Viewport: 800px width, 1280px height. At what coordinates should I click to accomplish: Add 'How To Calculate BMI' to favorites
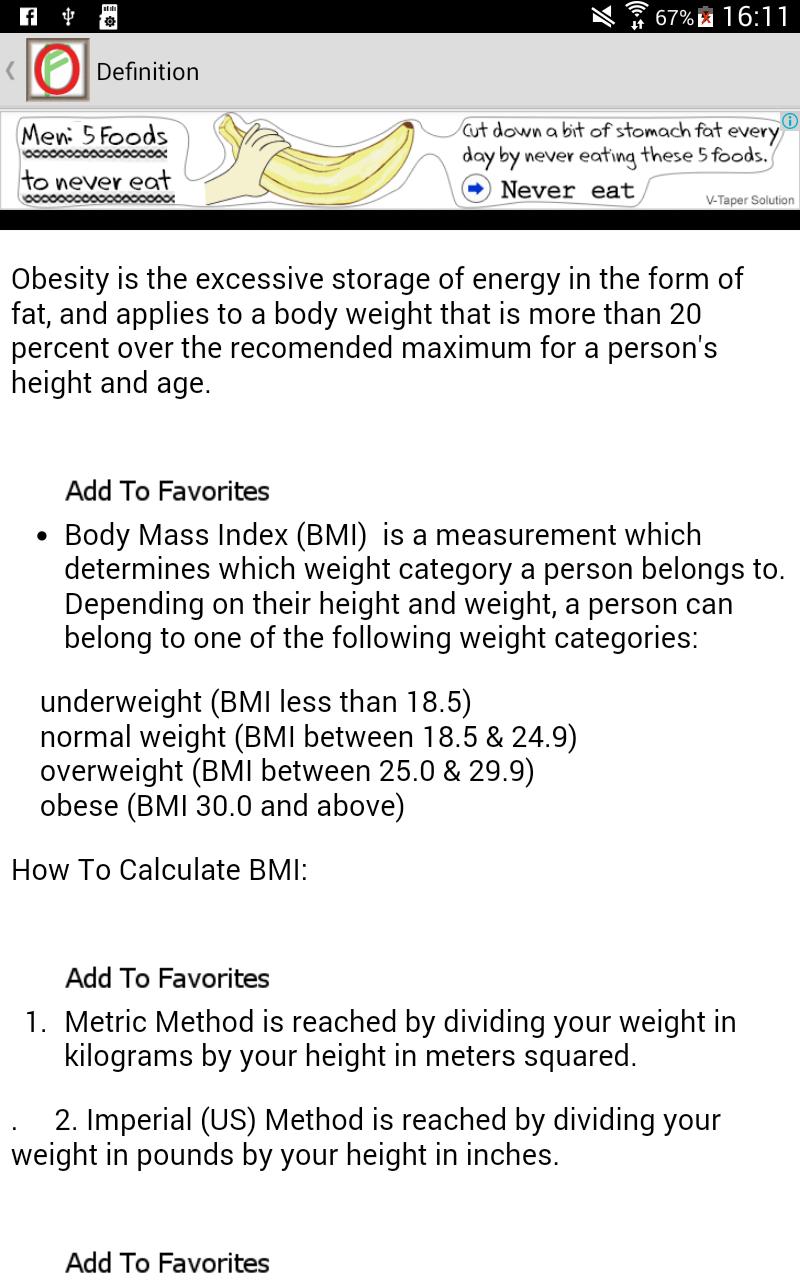(x=168, y=978)
